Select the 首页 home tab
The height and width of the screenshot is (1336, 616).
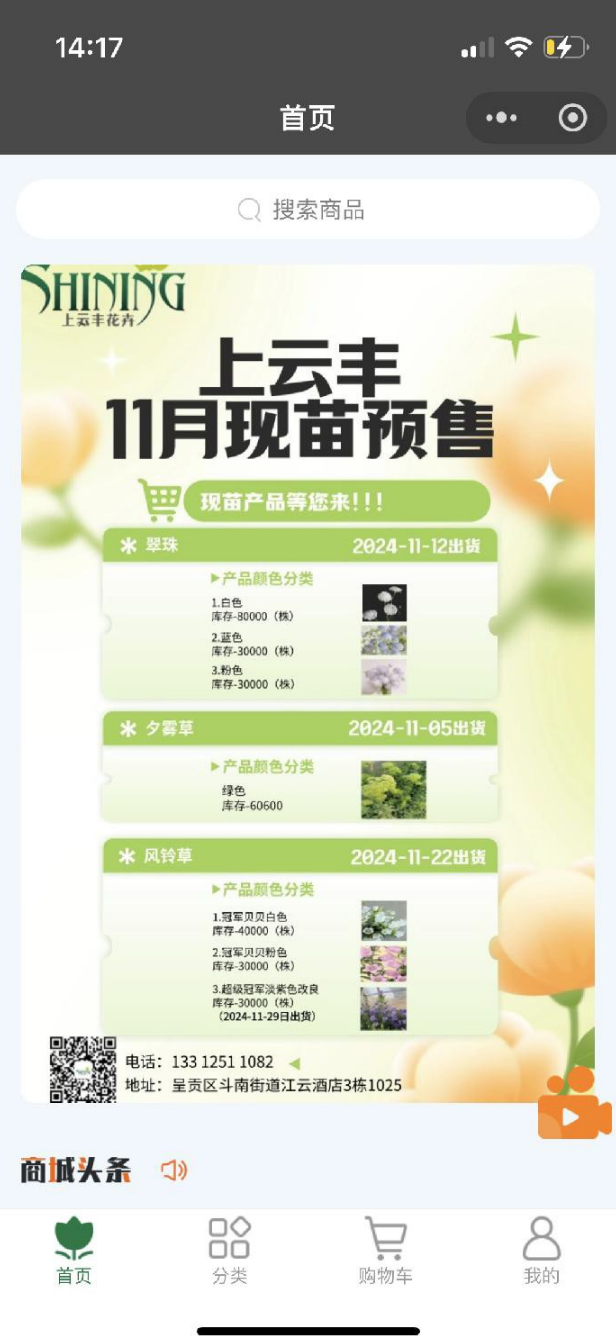pyautogui.click(x=74, y=1251)
